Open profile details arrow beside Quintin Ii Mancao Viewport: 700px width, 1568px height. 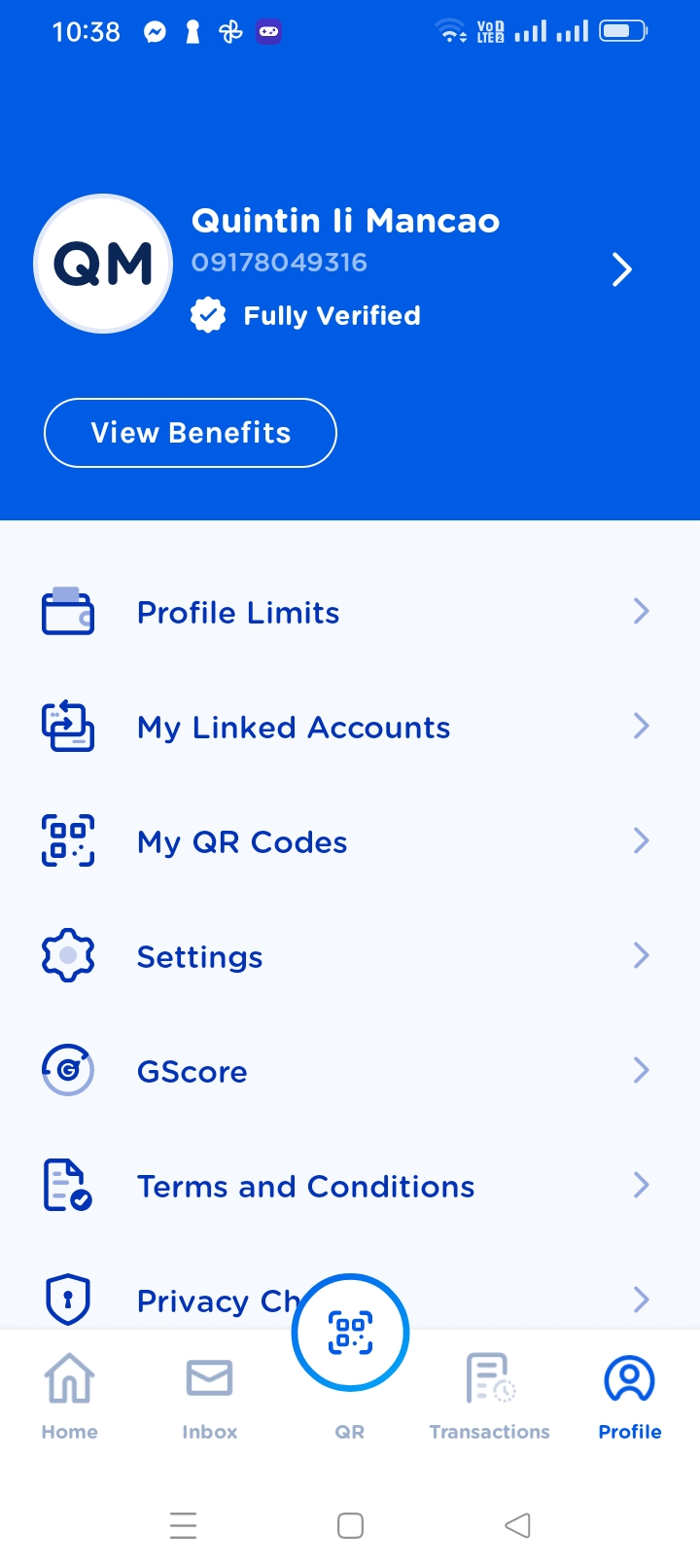[622, 269]
